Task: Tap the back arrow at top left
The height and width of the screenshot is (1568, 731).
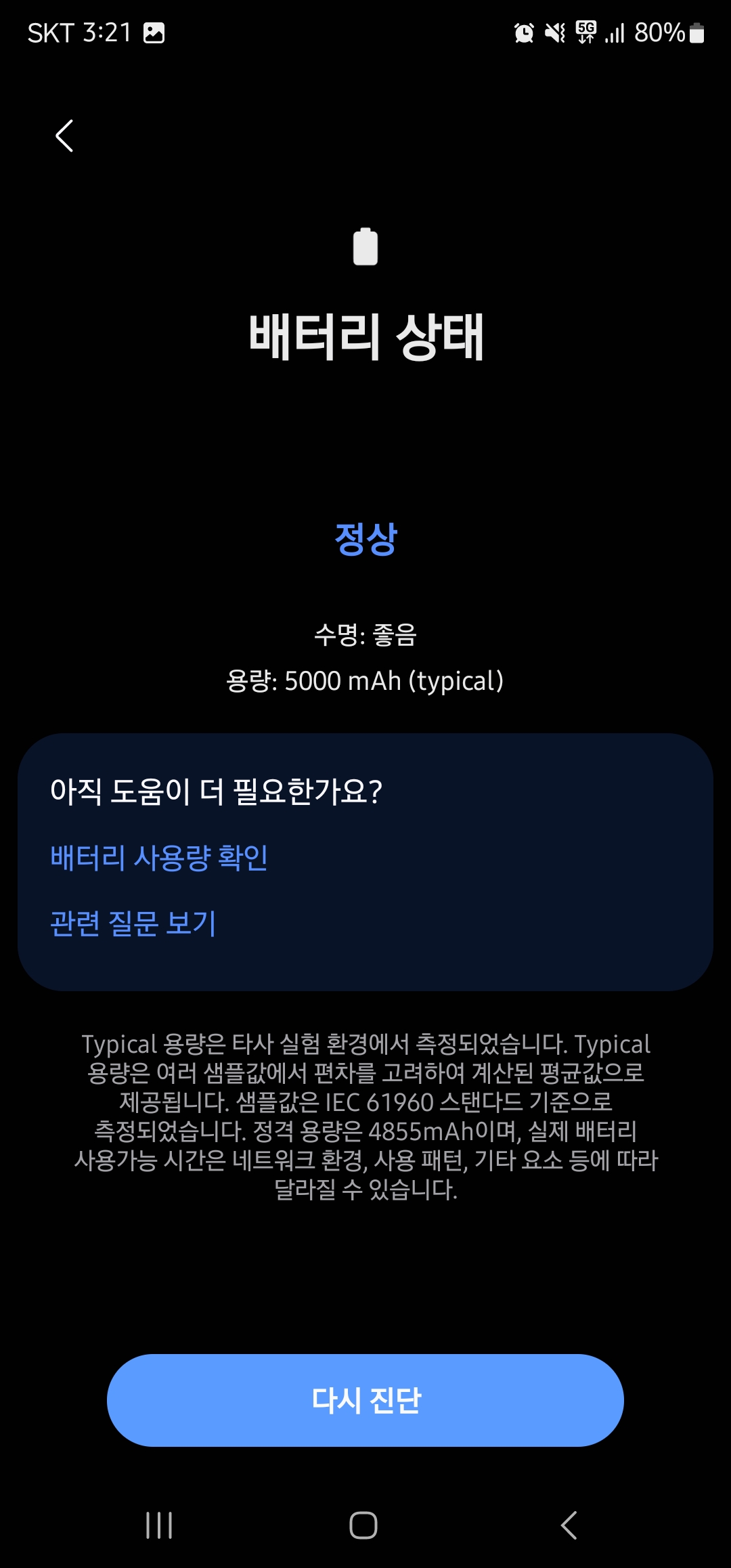Action: (64, 135)
